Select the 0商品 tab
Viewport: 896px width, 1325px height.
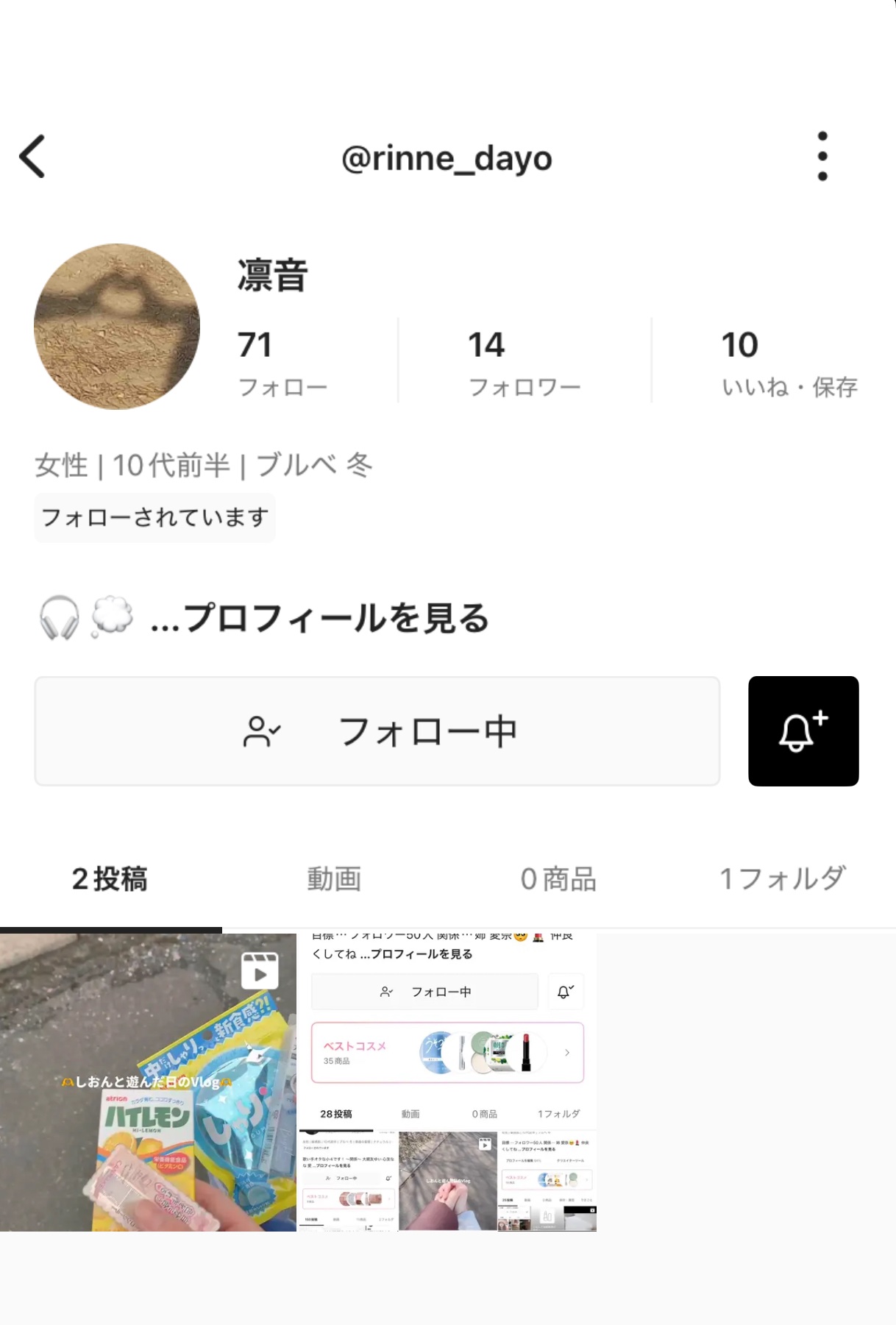558,878
